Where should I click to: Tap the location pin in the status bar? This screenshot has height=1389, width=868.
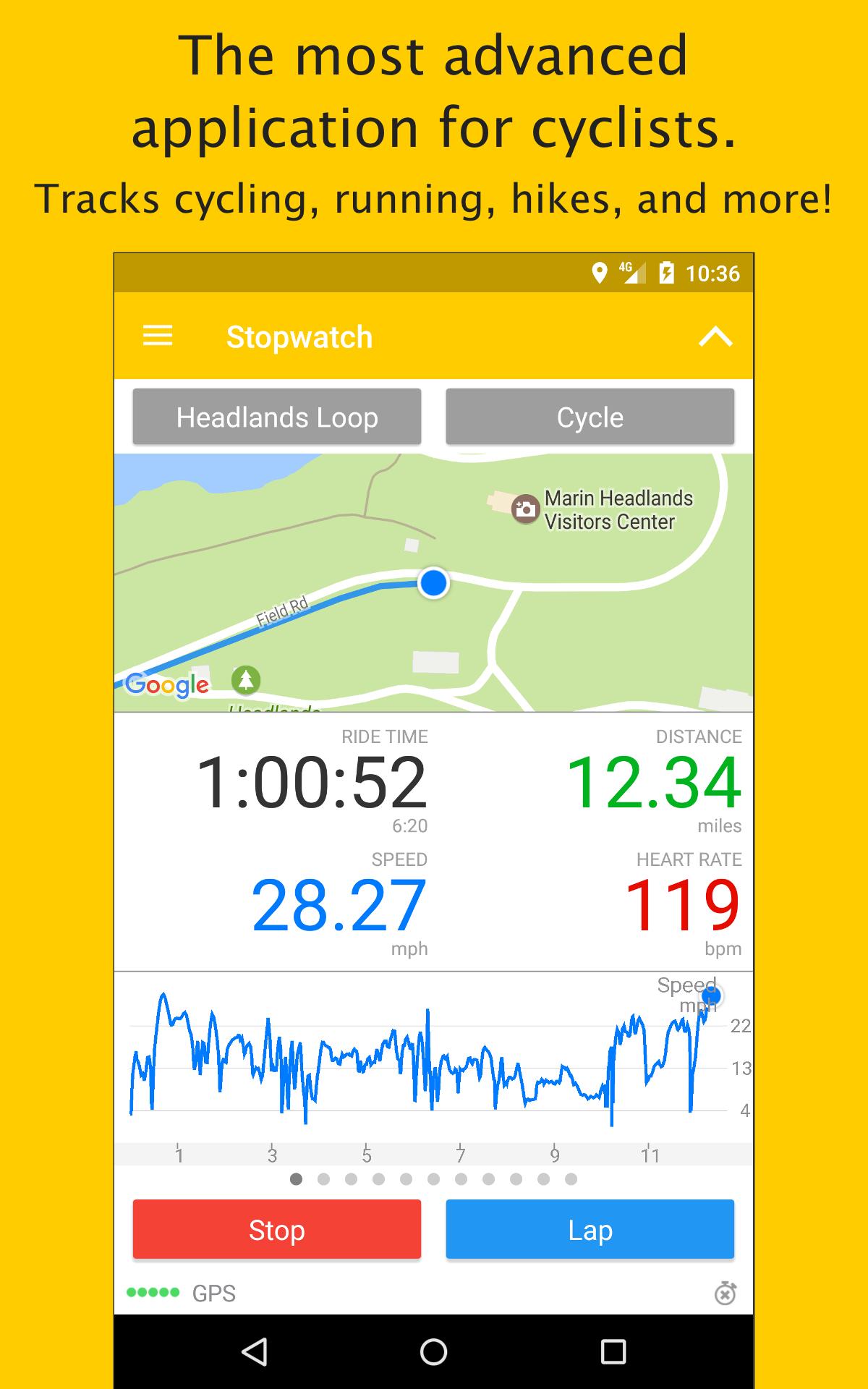point(599,273)
